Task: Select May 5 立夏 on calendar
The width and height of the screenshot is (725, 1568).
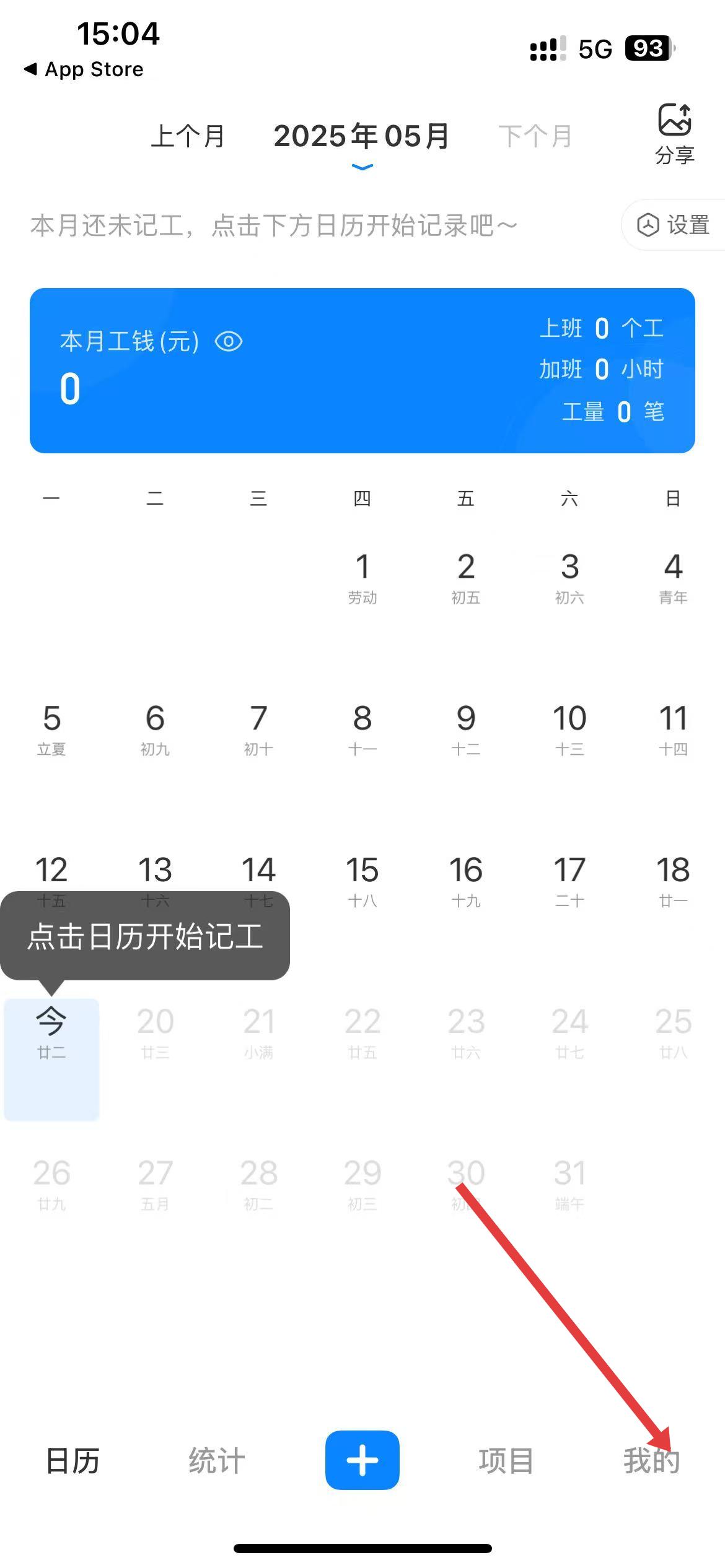Action: (51, 730)
